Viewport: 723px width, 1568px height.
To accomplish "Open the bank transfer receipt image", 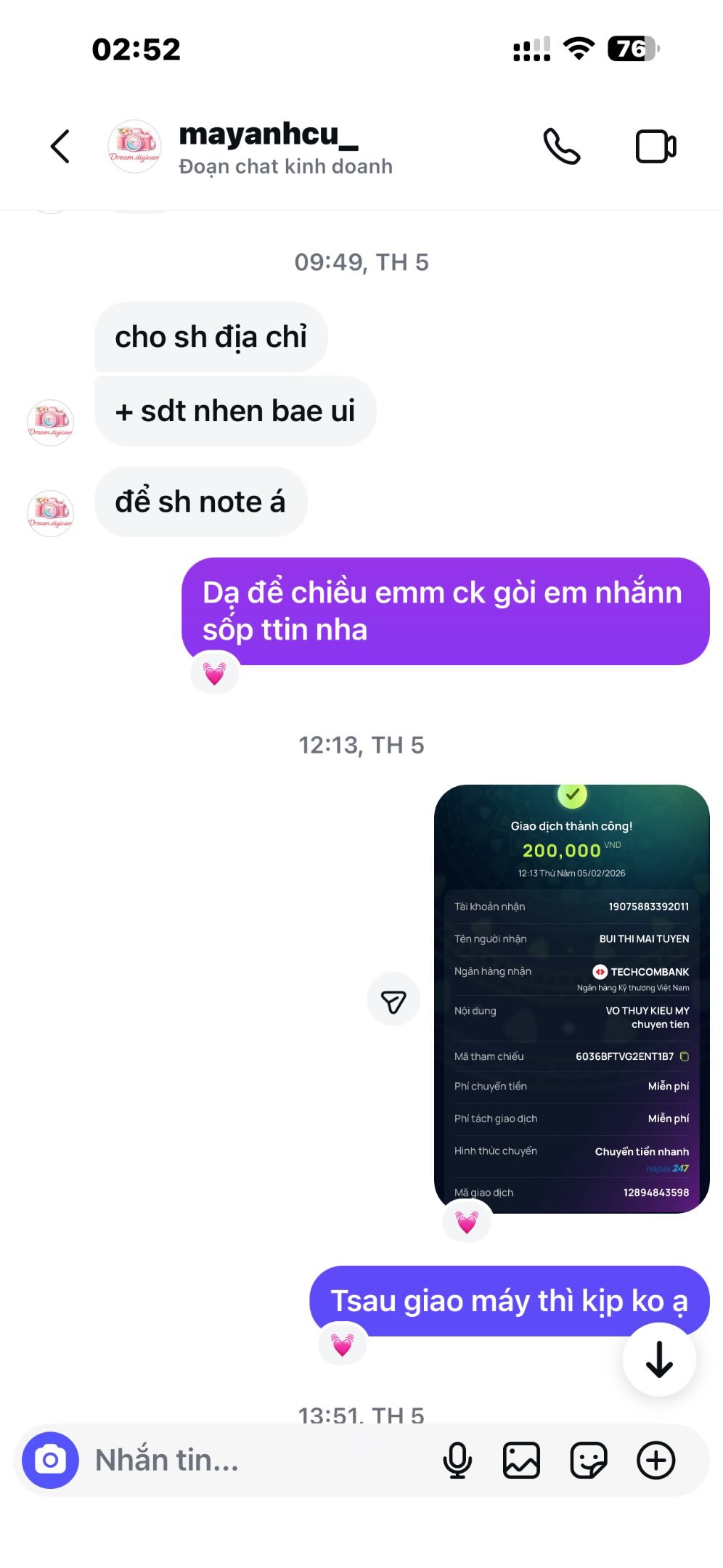I will click(x=571, y=998).
